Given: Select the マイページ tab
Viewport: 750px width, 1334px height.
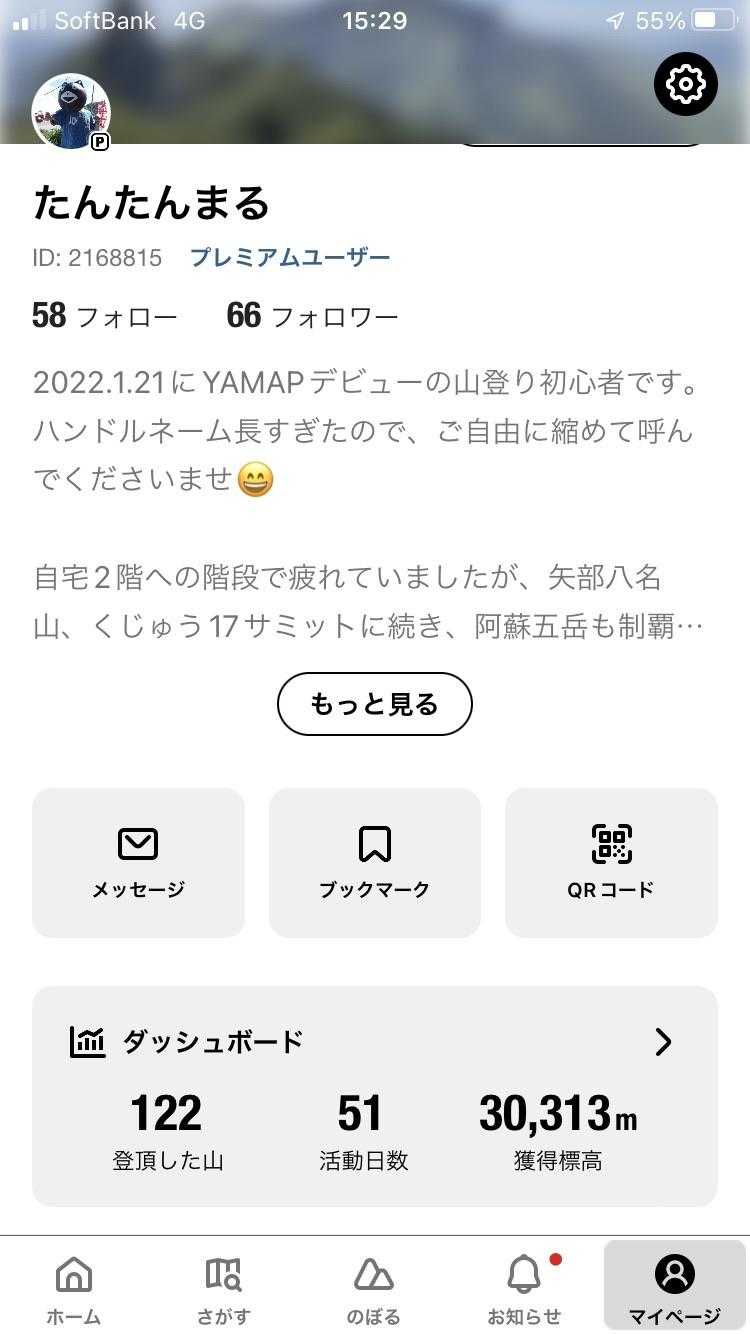Looking at the screenshot, I should [x=674, y=1288].
